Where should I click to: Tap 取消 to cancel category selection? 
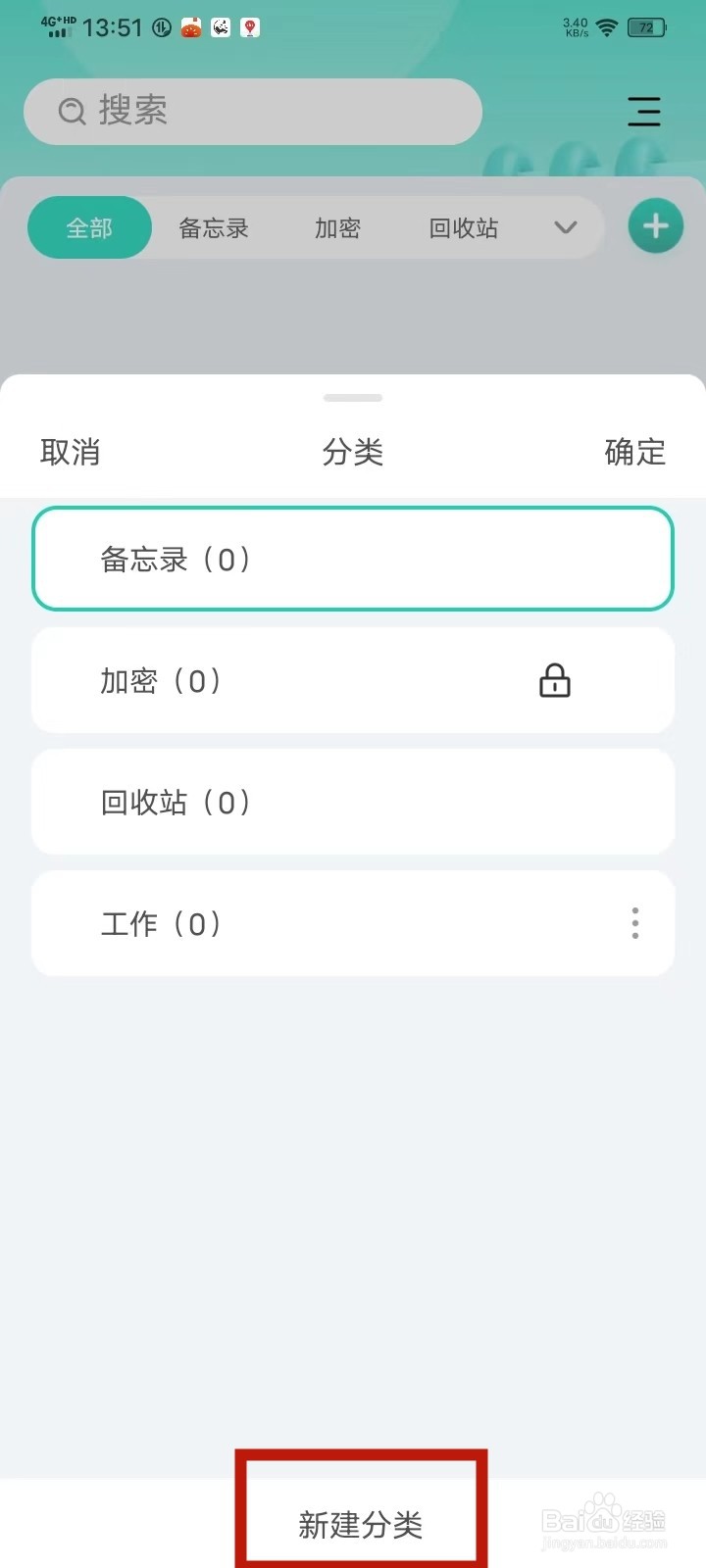point(70,452)
